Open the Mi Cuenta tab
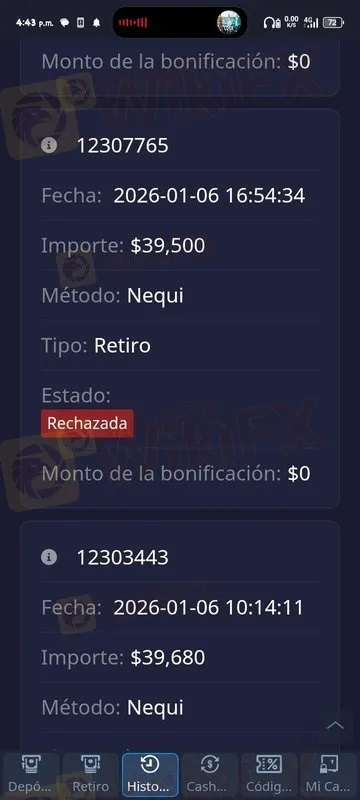The width and height of the screenshot is (360, 800). [328, 775]
